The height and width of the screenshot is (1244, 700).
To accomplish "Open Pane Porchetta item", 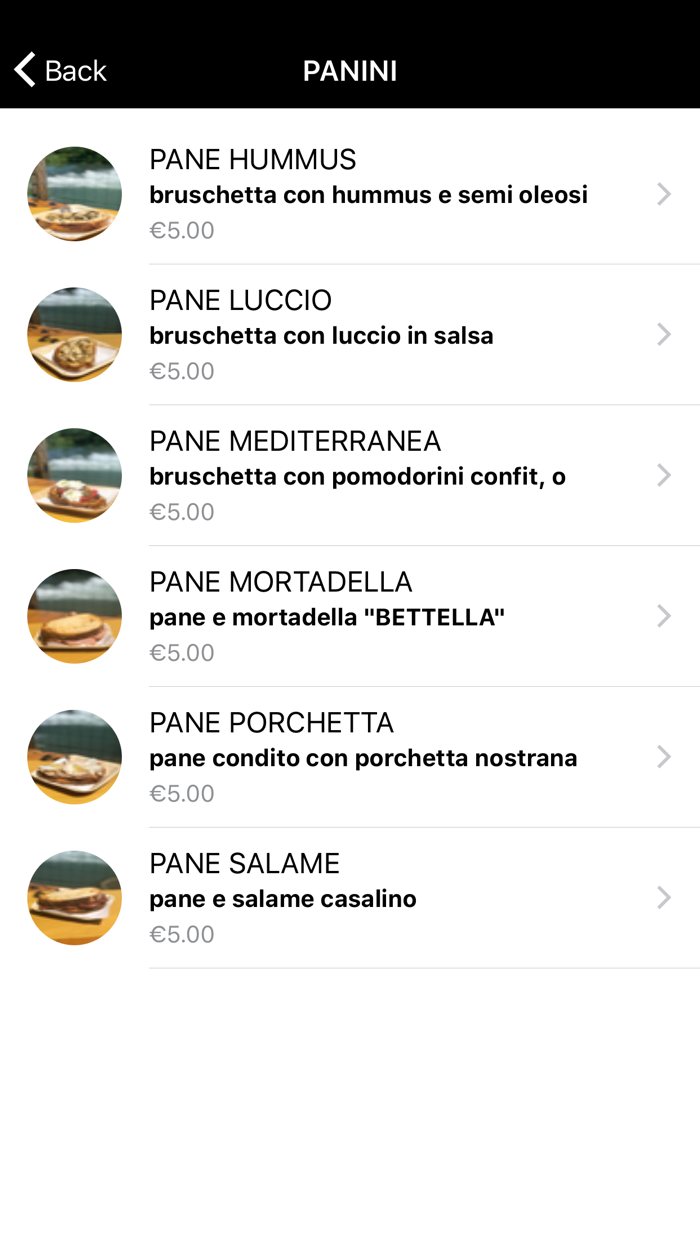I will click(x=350, y=758).
